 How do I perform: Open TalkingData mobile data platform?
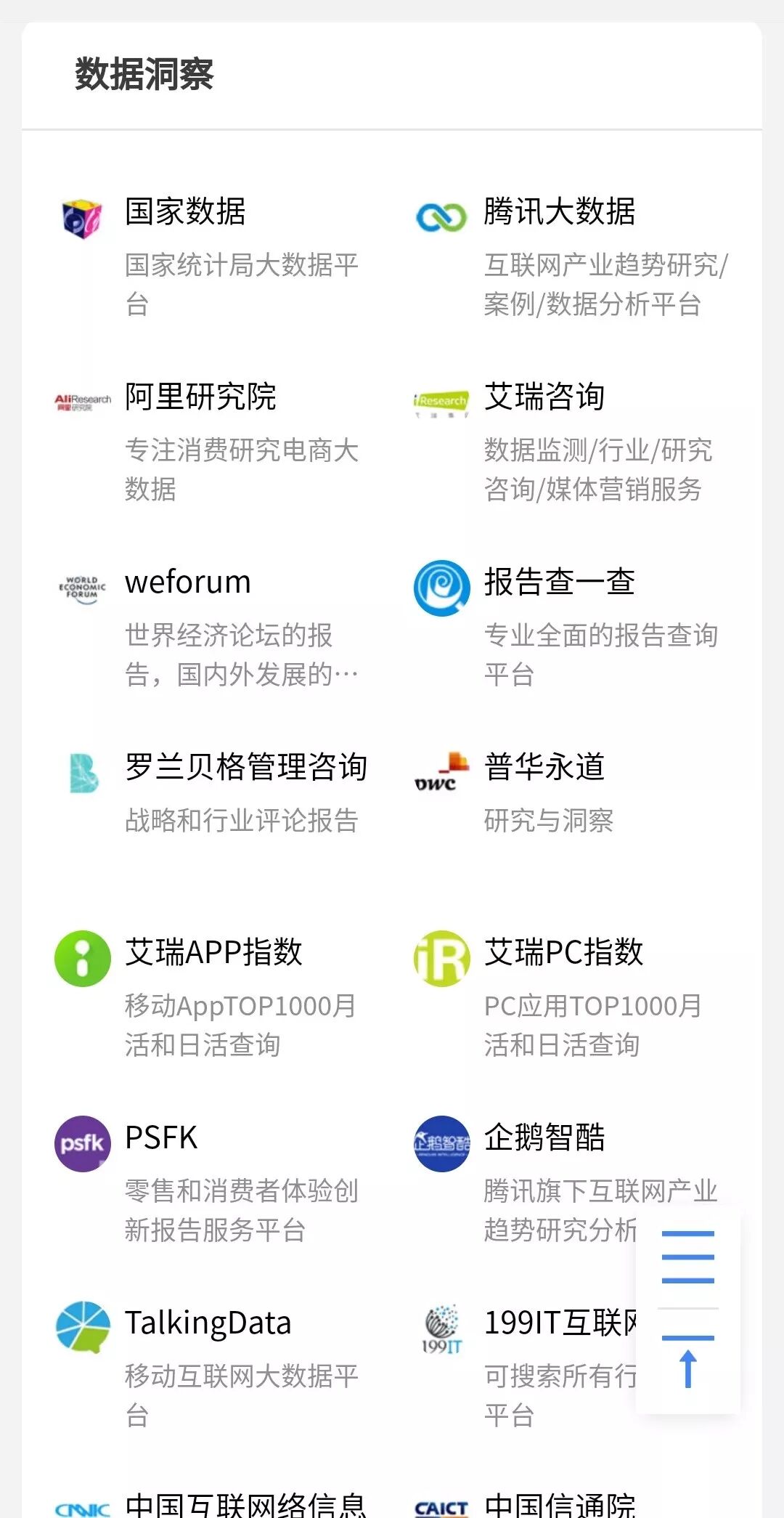coord(208,1323)
